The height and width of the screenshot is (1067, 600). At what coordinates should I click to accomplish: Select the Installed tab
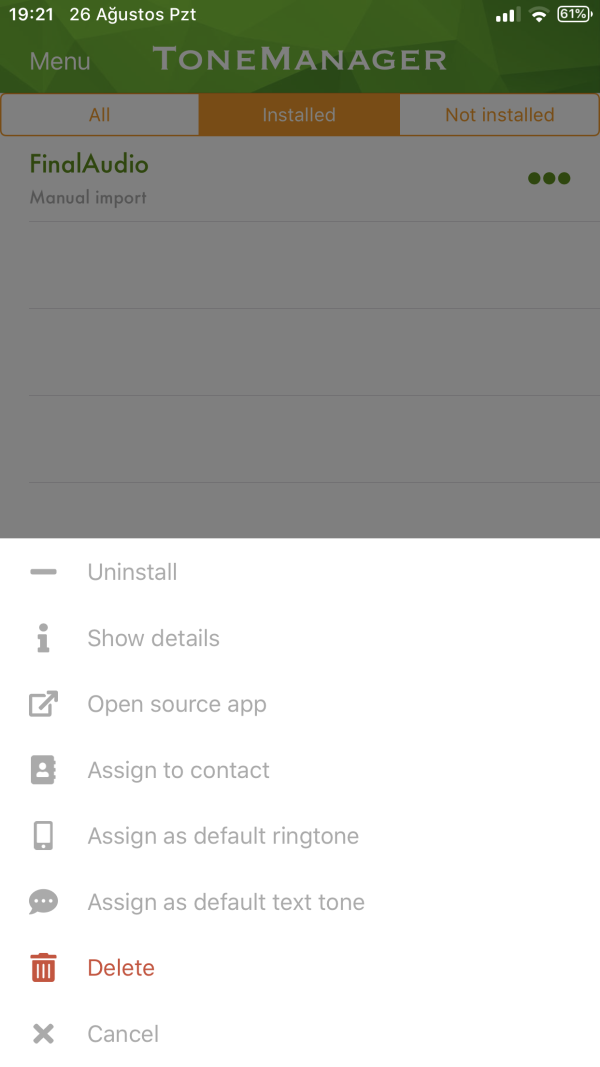click(x=299, y=115)
